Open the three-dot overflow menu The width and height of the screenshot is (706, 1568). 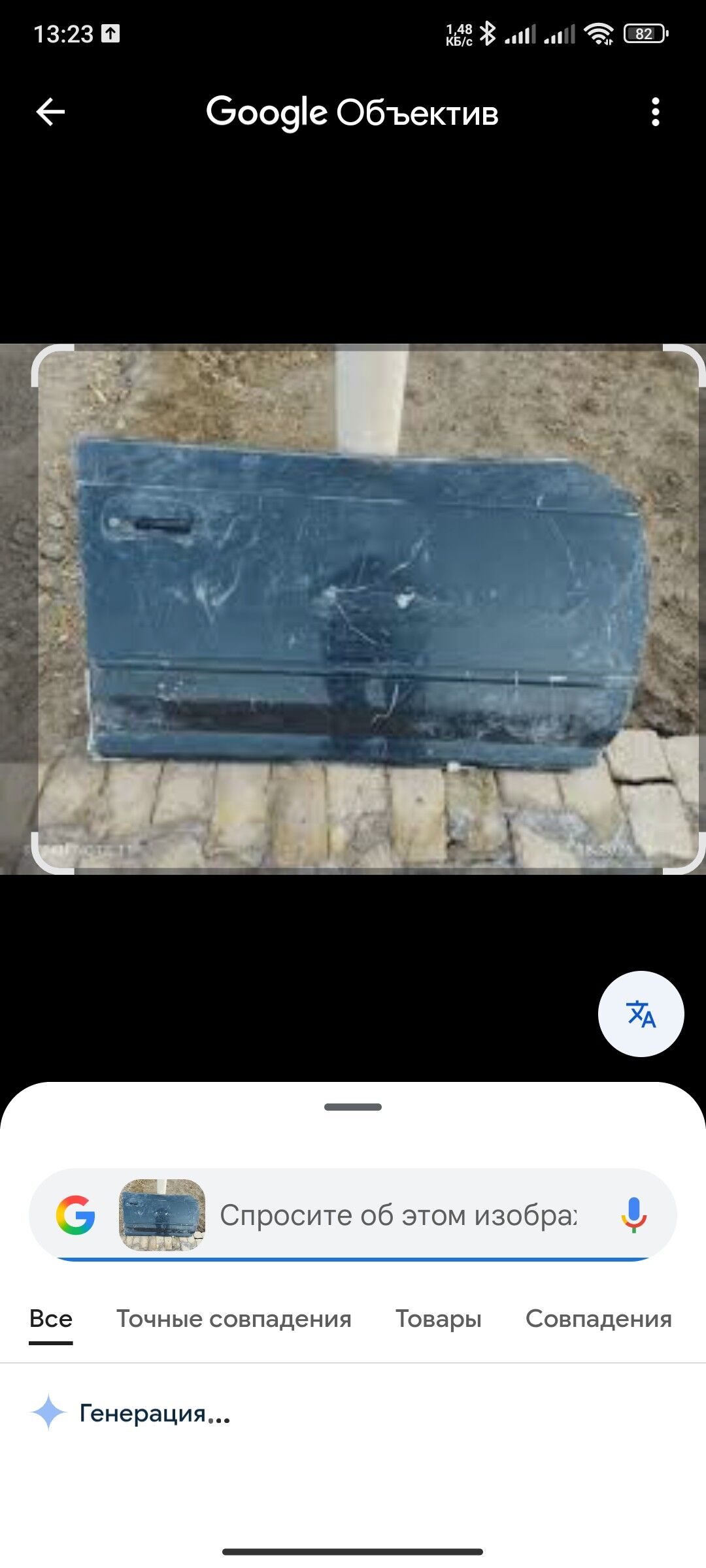[655, 112]
